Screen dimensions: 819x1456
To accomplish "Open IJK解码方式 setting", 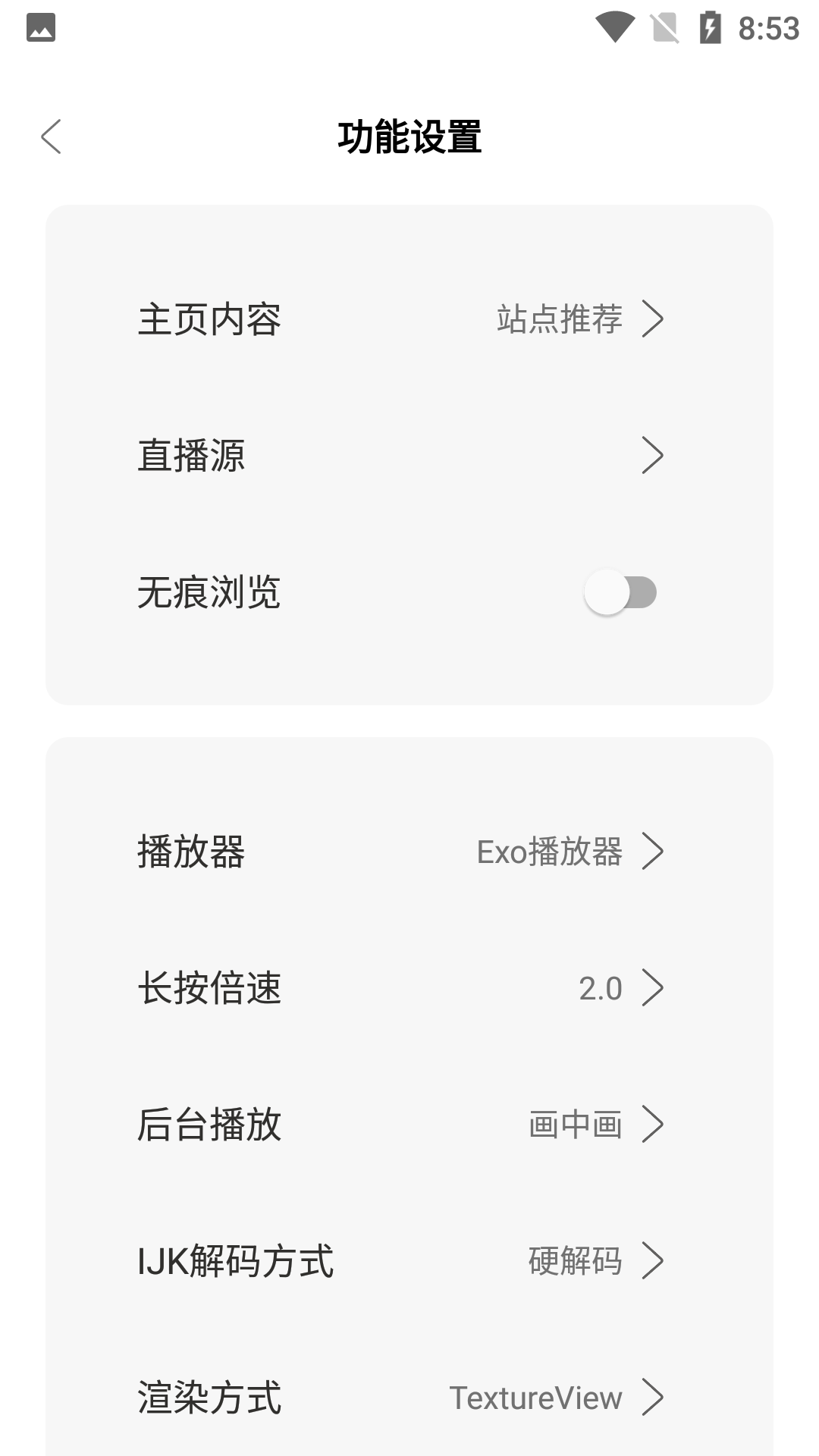I will point(409,1260).
